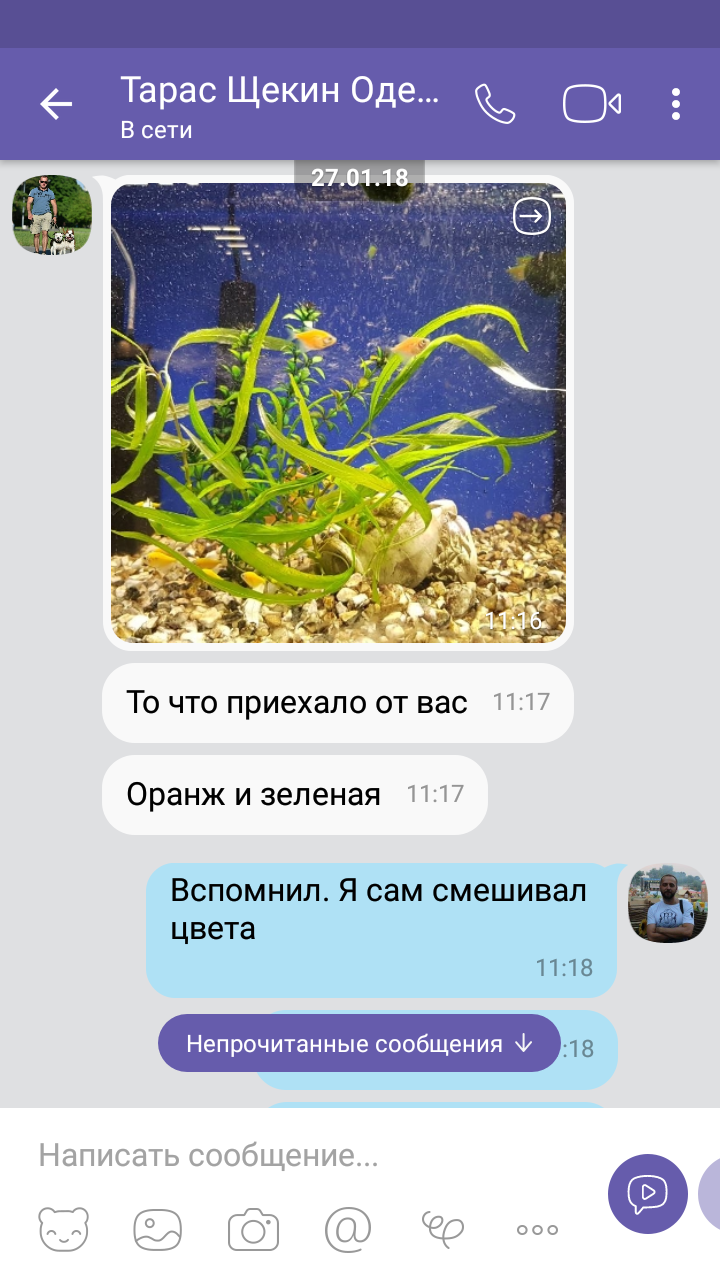Viewport: 720px width, 1280px height.
Task: Open the sticker panel
Action: coord(64,1229)
